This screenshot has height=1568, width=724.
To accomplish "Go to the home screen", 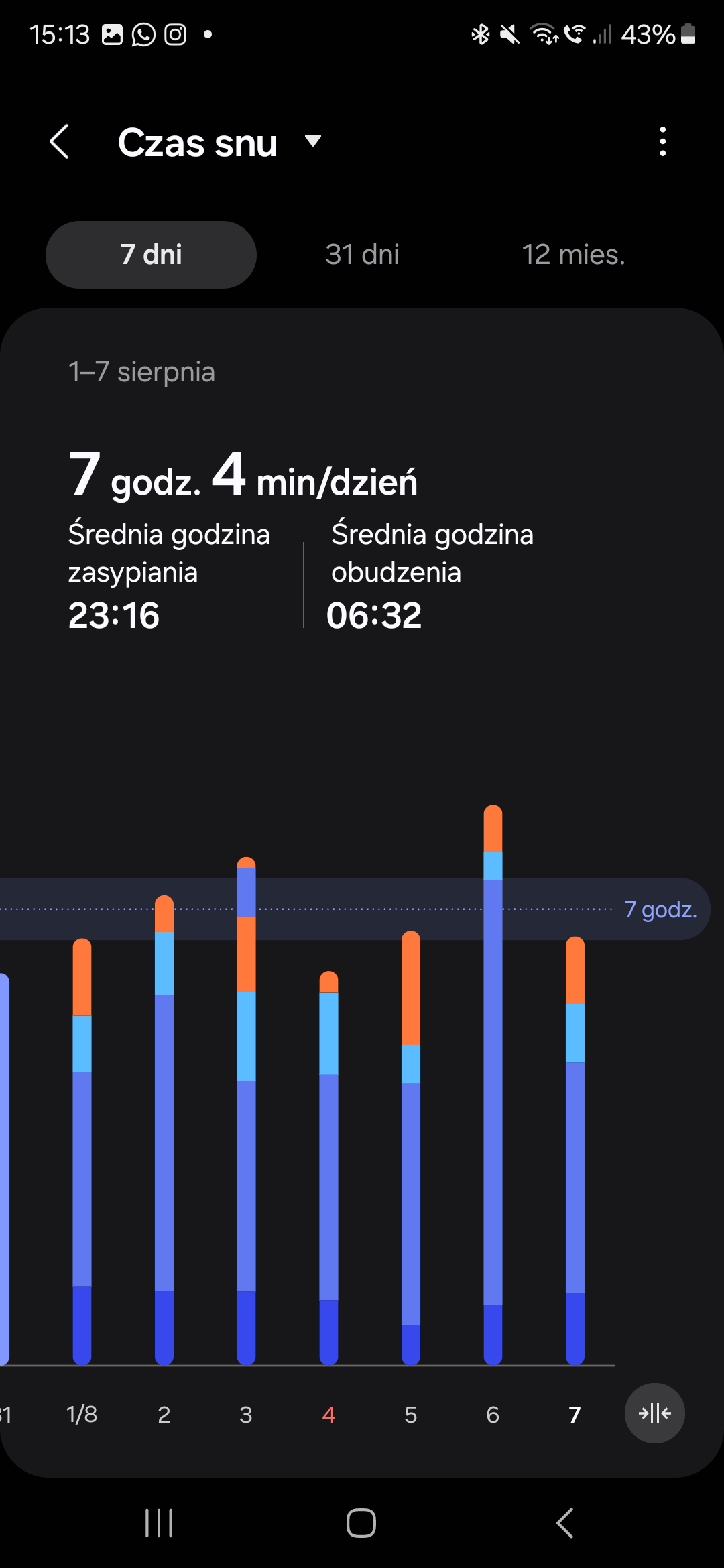I will [x=361, y=1523].
